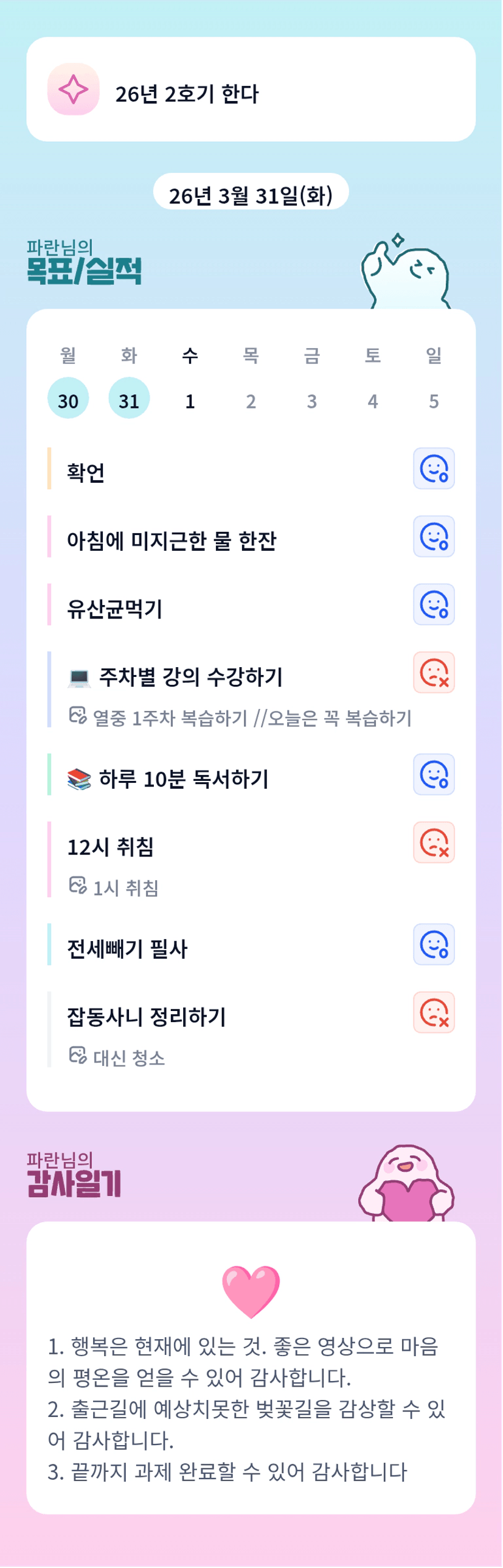Select Sunday the 5th in the week row
The height and width of the screenshot is (1568, 503).
coord(434,401)
